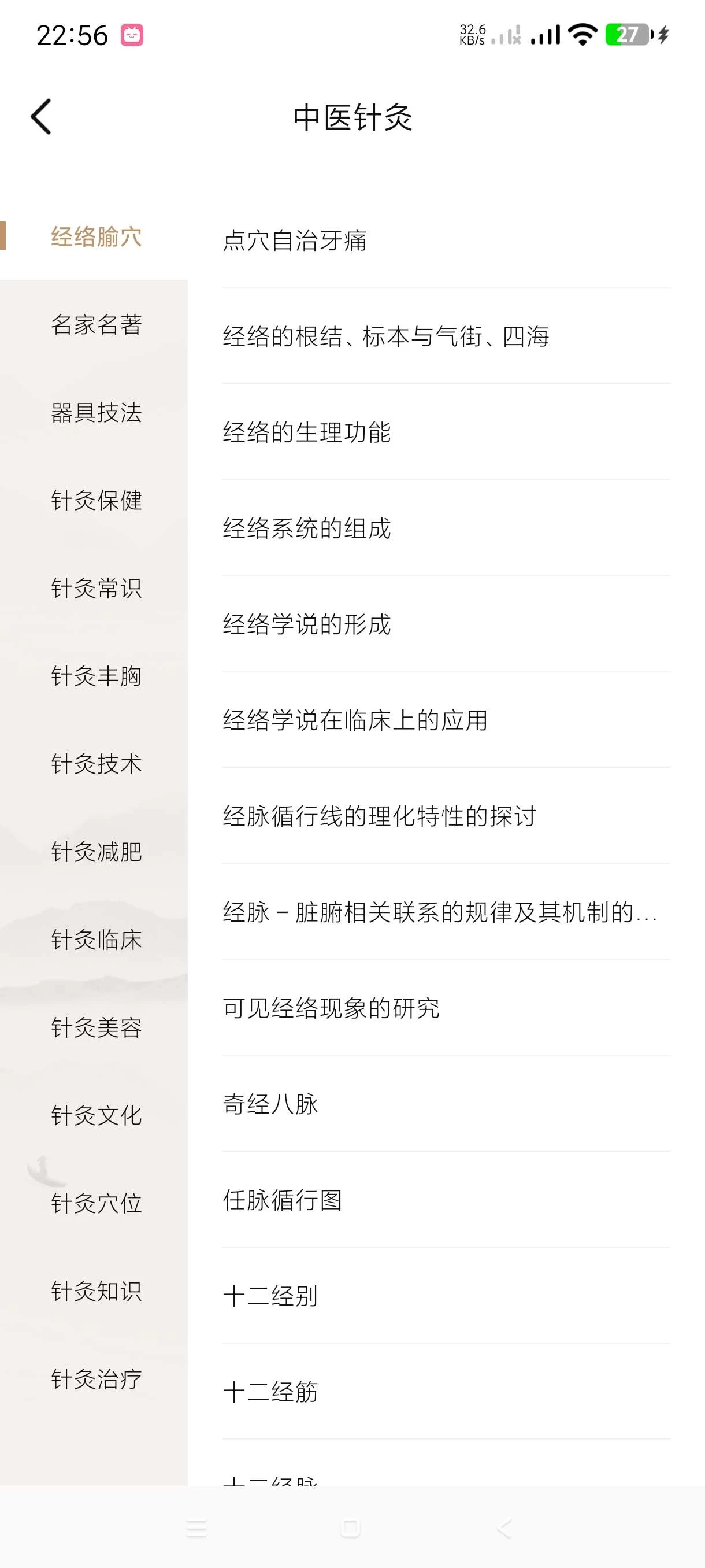Screen dimensions: 705x1568
Task: Open the 针灸常识 category
Action: (x=96, y=588)
